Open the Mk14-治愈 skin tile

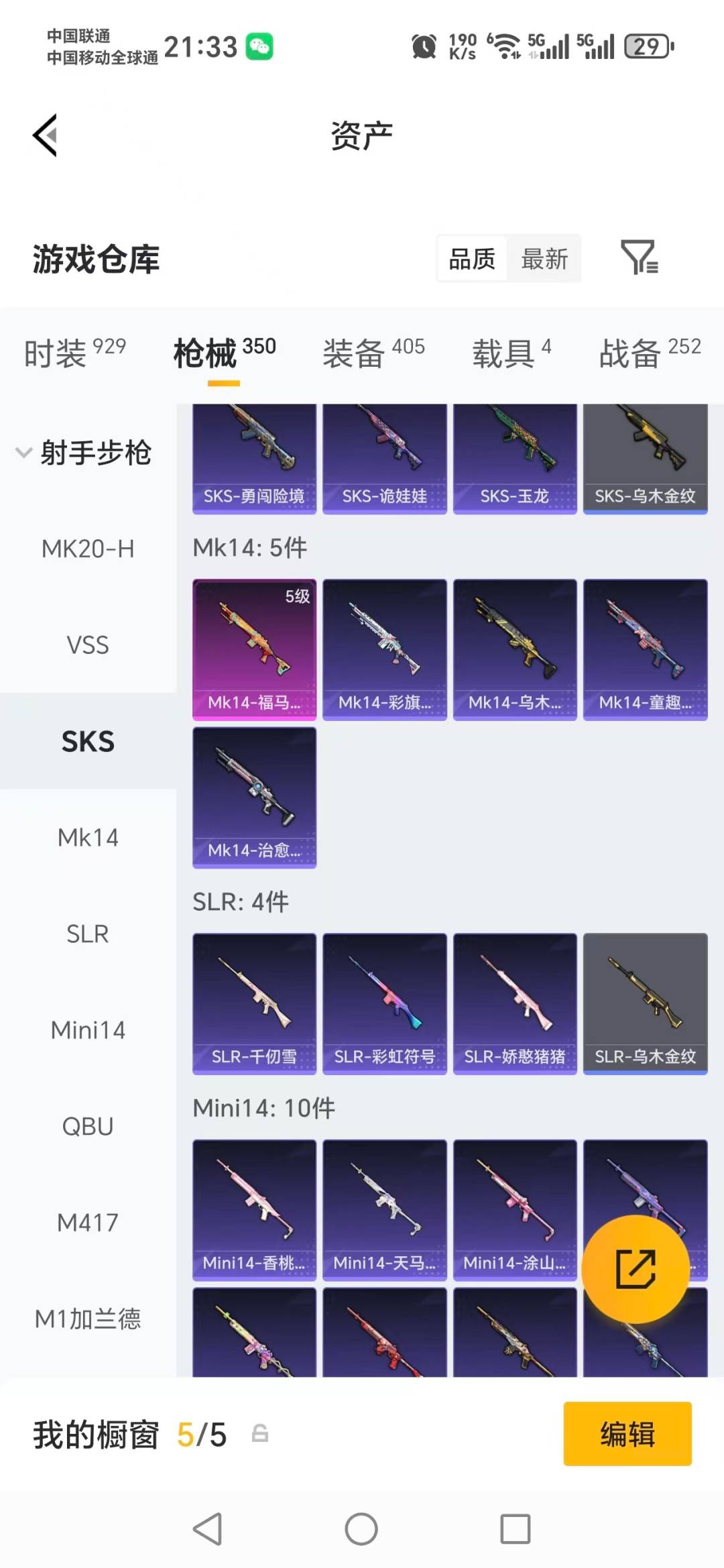(x=254, y=797)
